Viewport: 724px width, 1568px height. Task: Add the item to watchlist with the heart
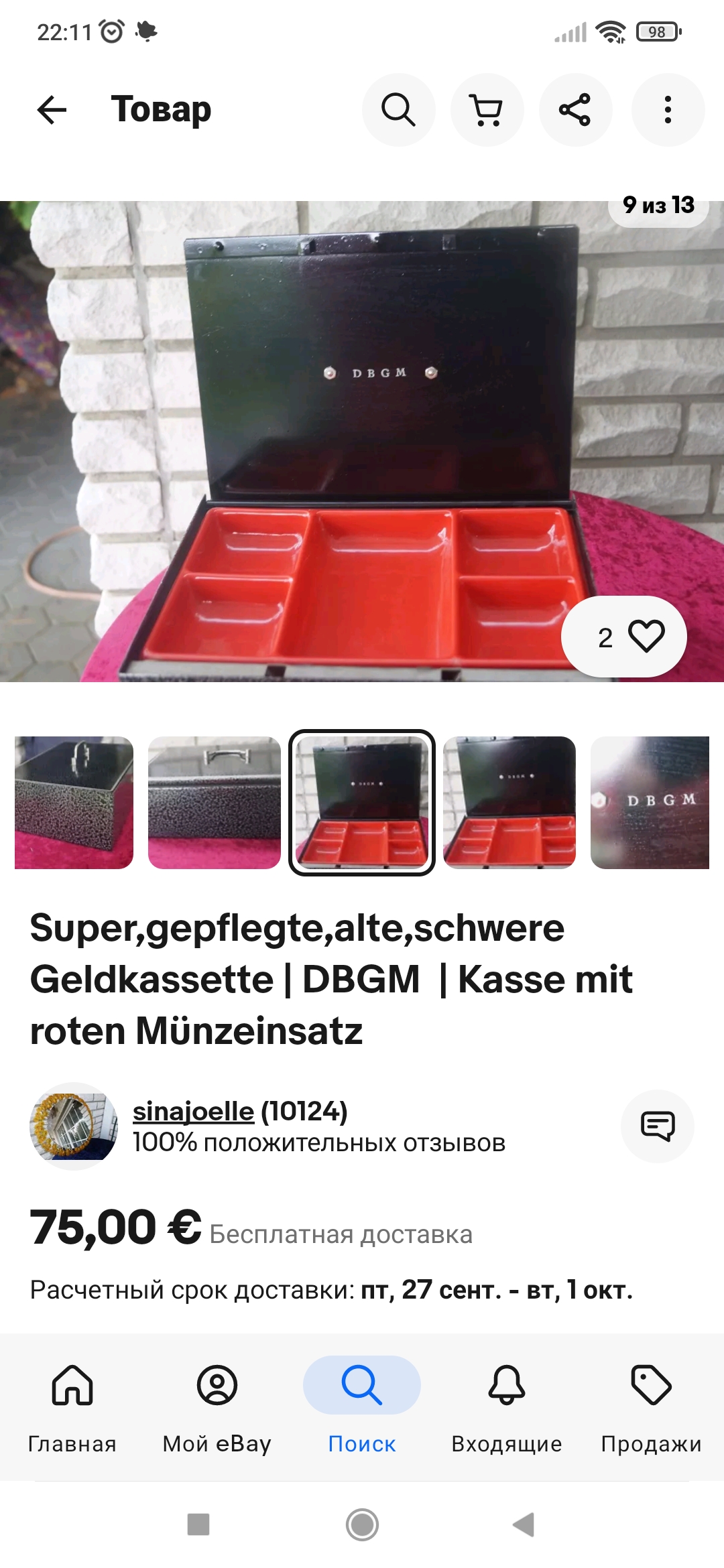point(646,637)
